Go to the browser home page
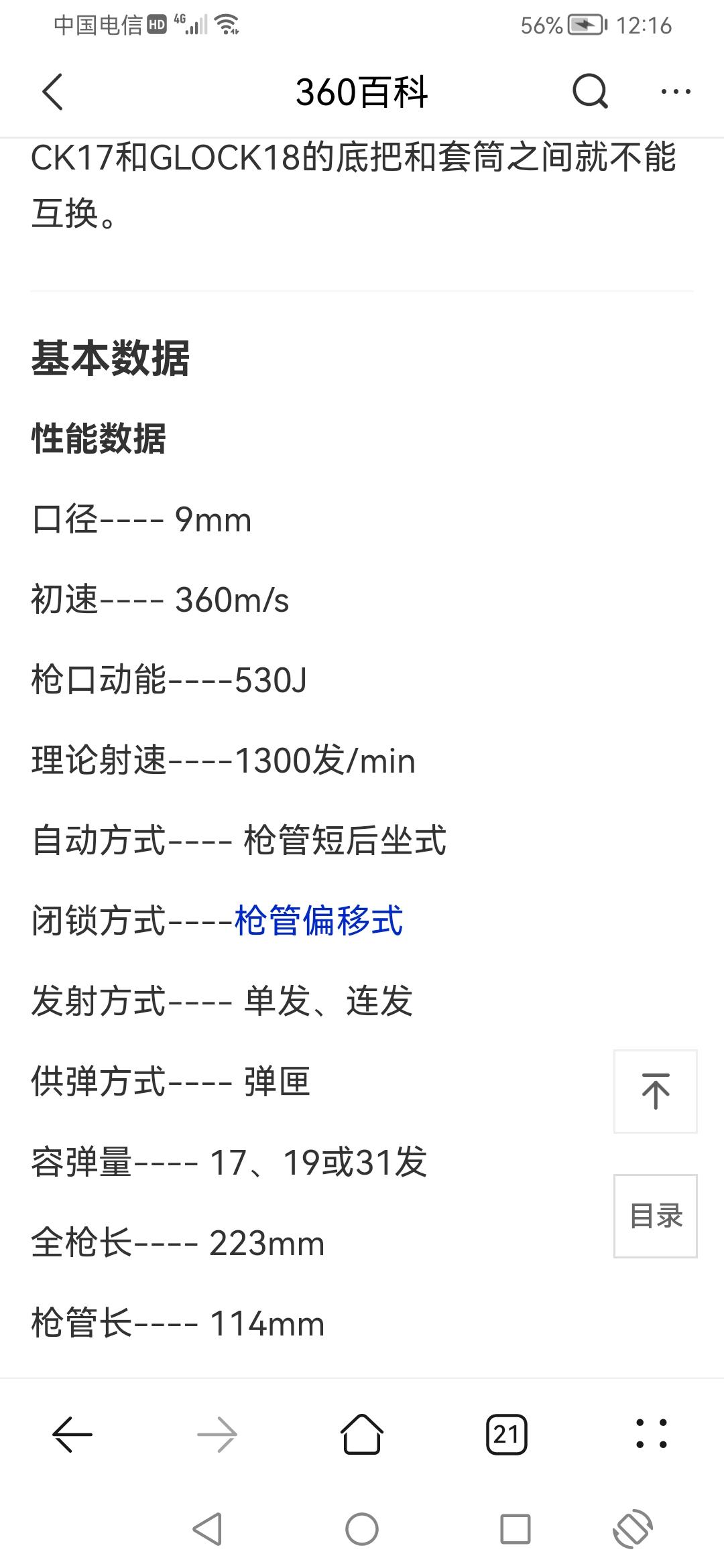Viewport: 724px width, 1568px height. click(x=362, y=1435)
